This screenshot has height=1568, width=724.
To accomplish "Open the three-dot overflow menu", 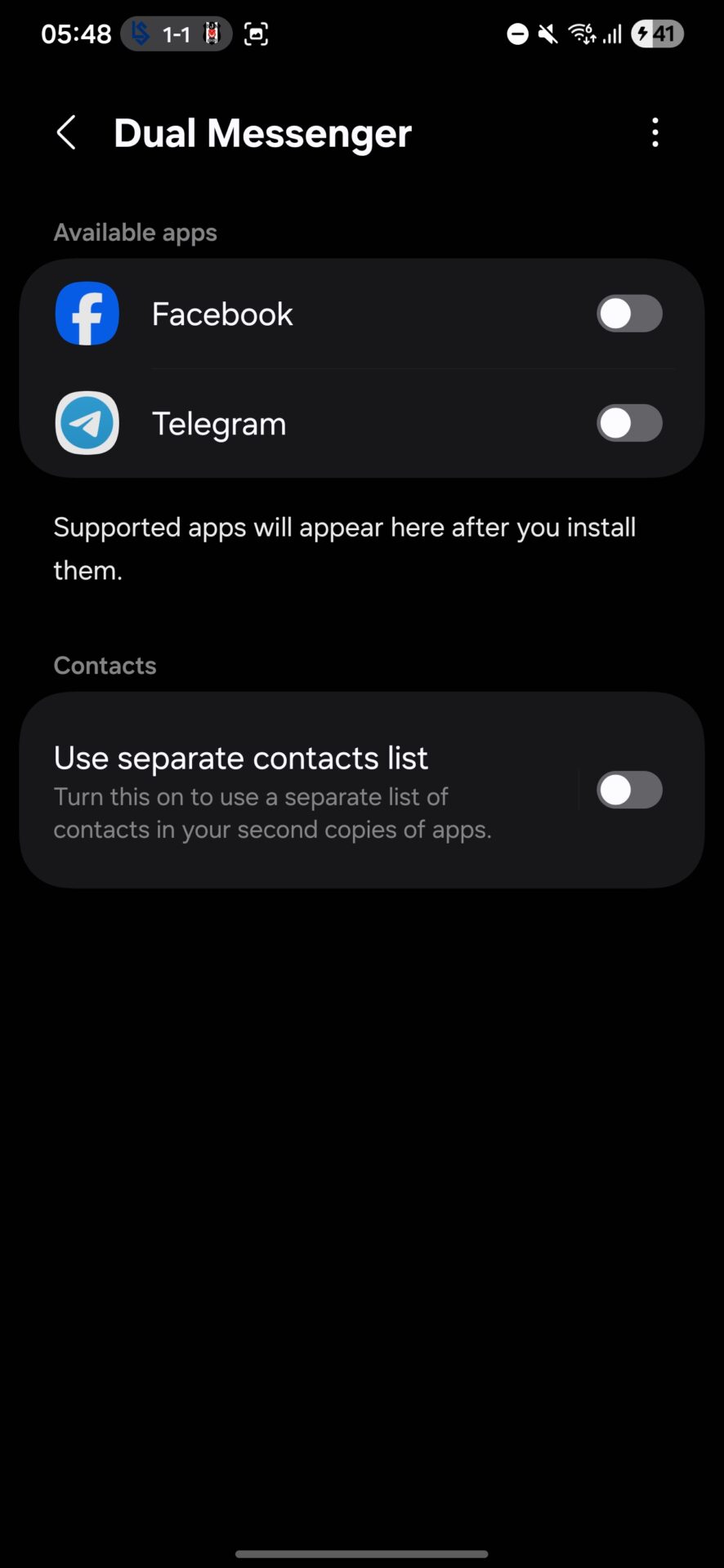I will (x=655, y=133).
